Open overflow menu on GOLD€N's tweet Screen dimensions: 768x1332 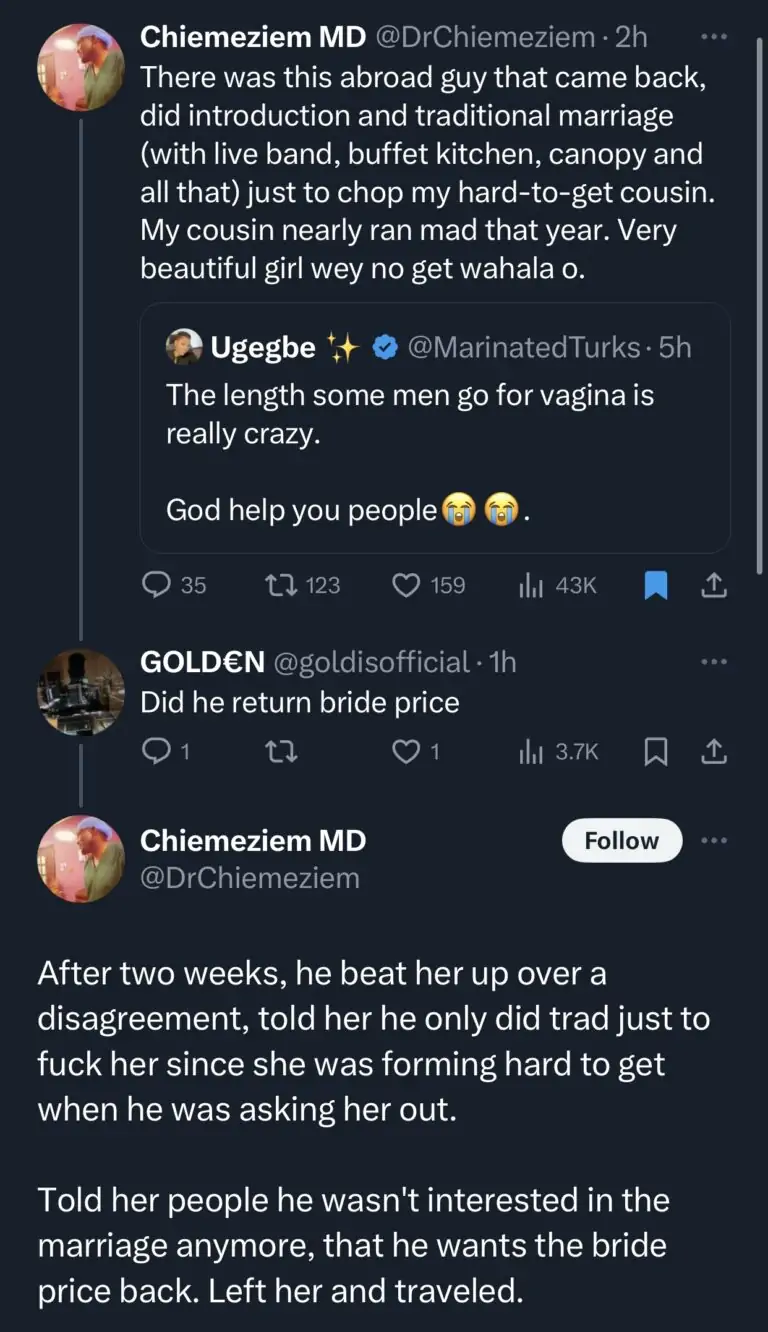pyautogui.click(x=714, y=662)
